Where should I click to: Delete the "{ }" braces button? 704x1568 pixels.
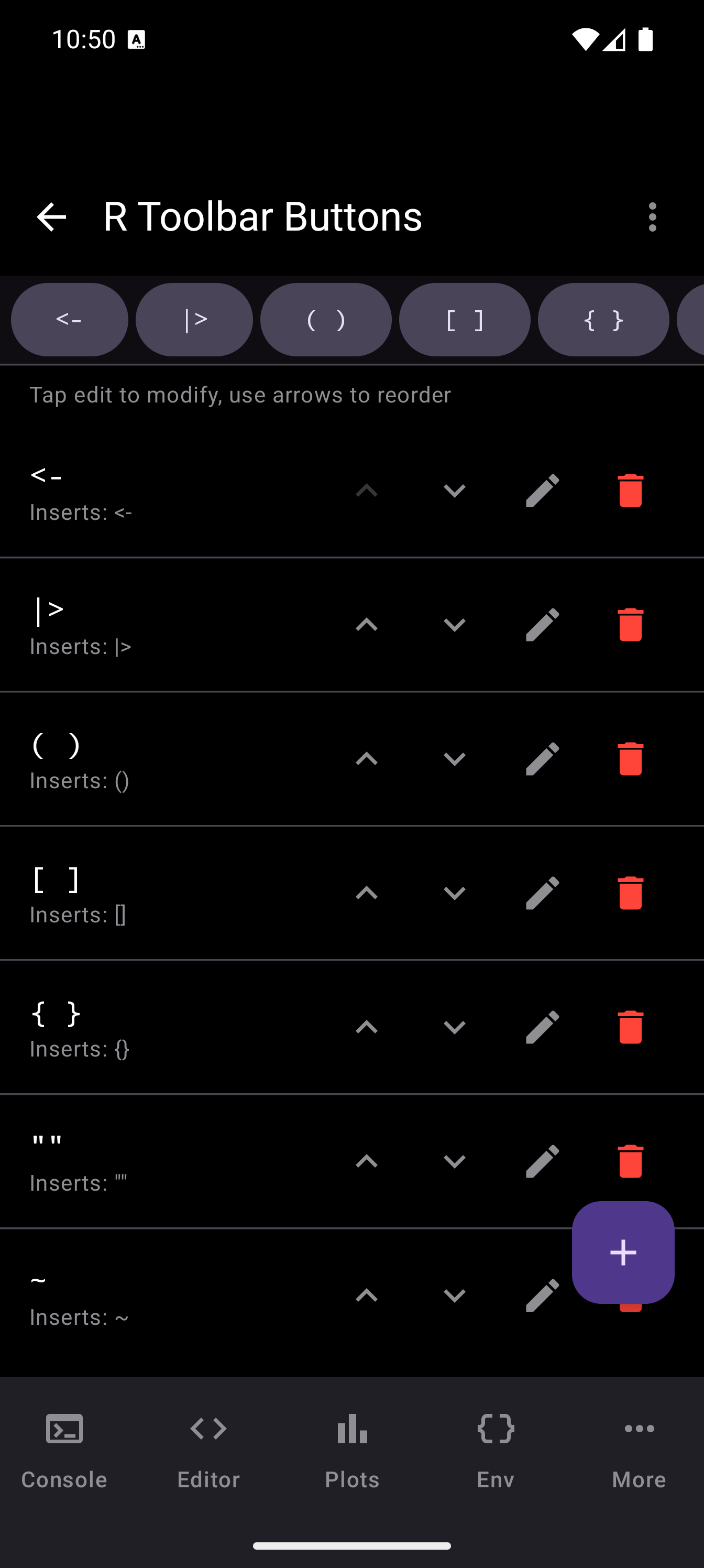click(630, 1027)
